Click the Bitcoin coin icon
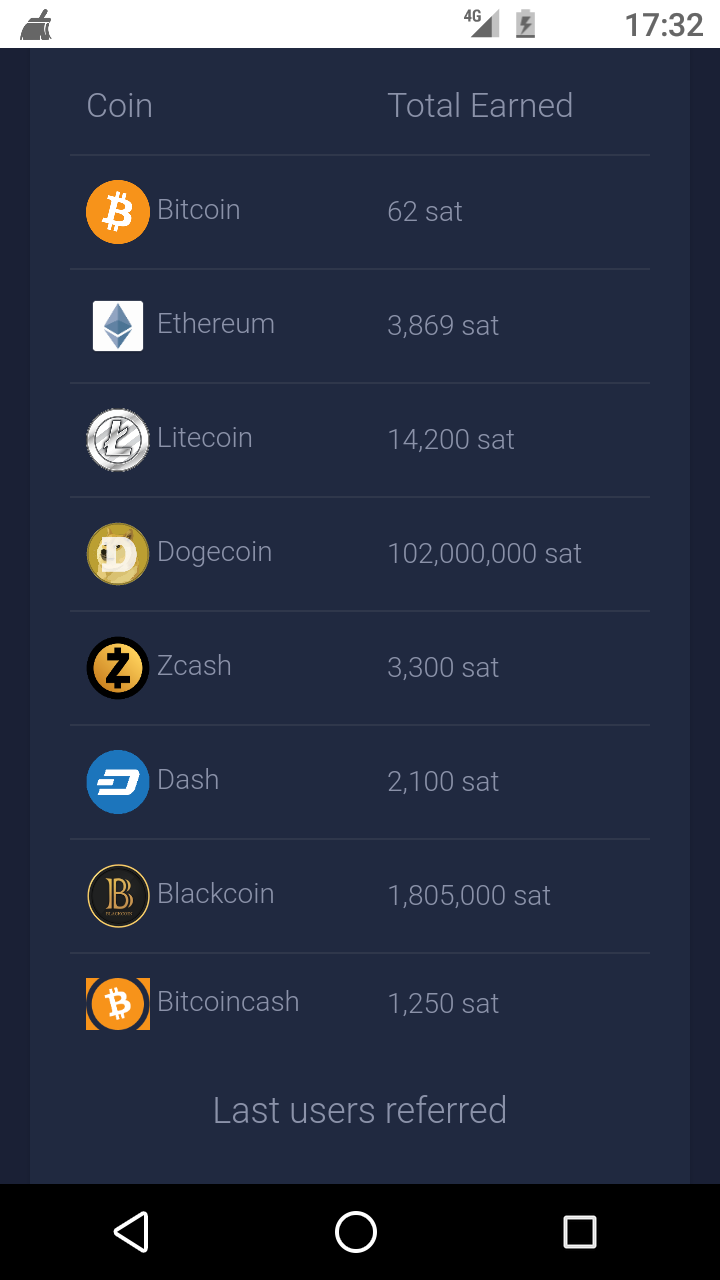 [x=117, y=211]
